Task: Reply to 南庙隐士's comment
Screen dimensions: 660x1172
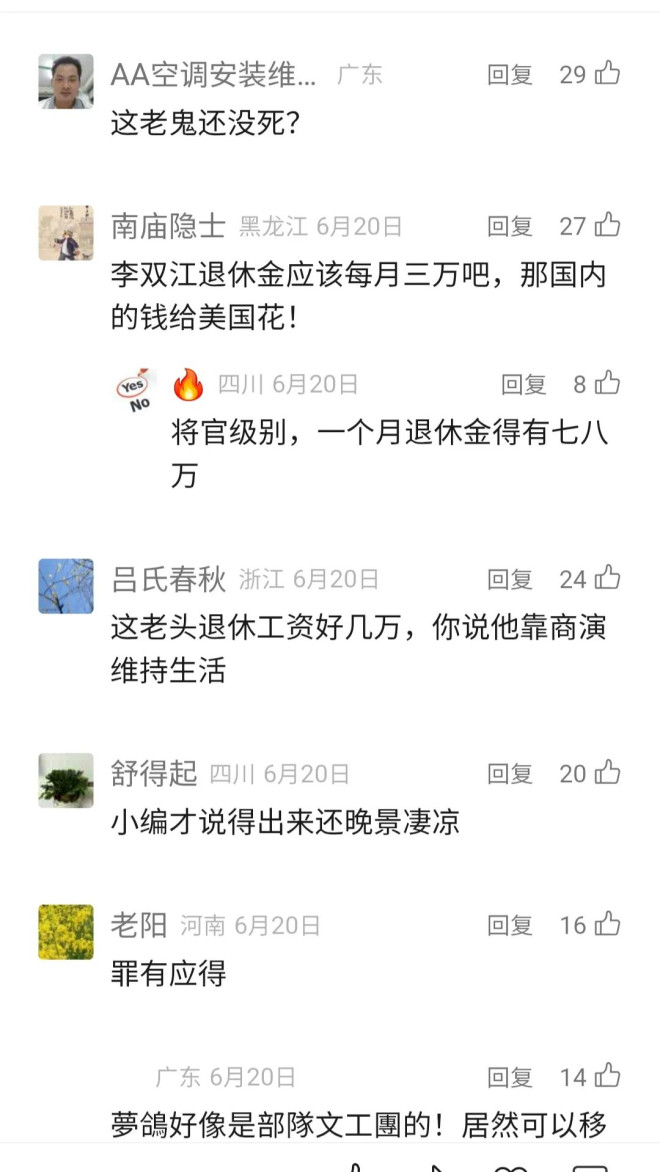Action: point(510,227)
